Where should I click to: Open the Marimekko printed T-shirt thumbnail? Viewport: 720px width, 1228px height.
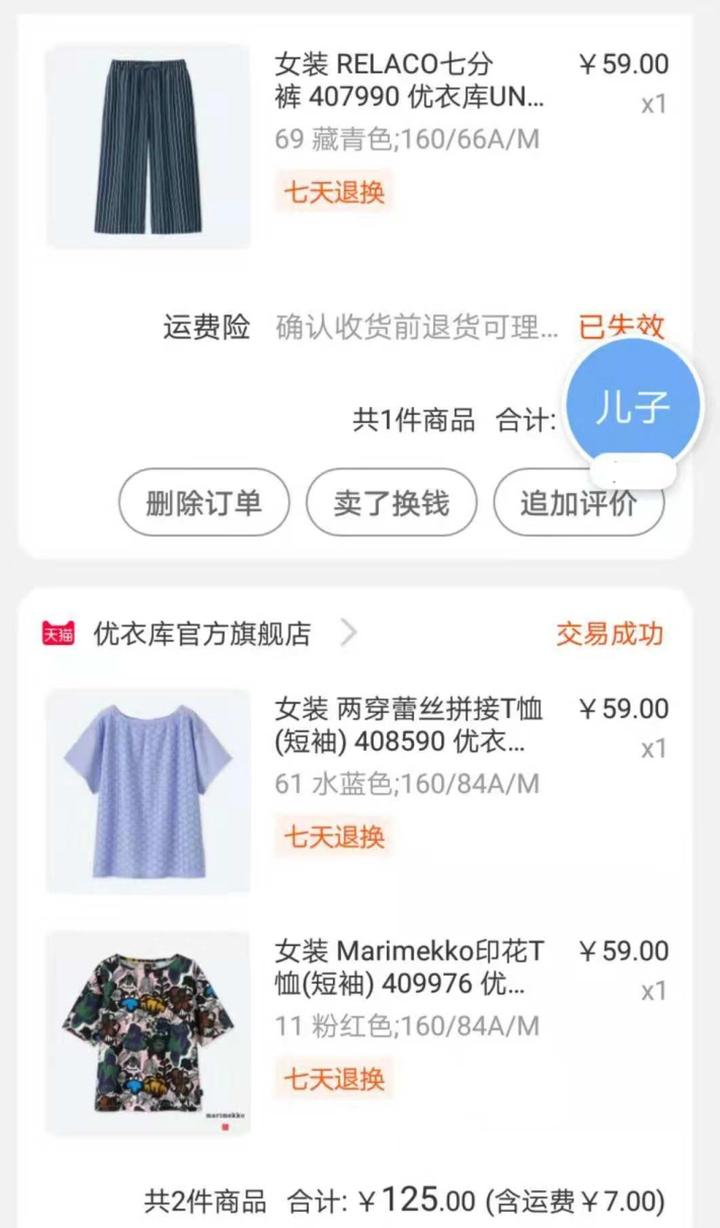pos(148,1030)
